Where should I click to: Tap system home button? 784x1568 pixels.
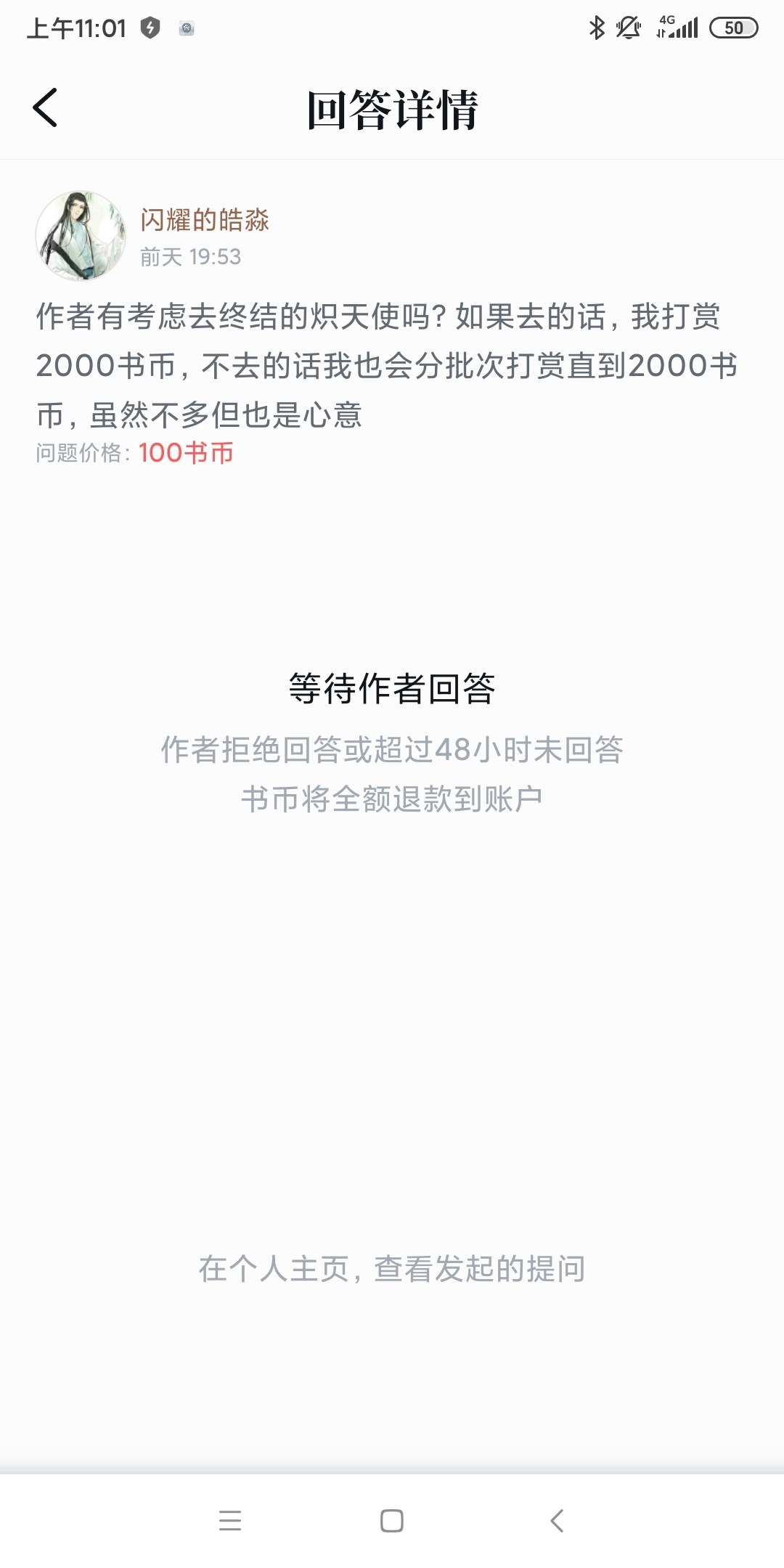[392, 1520]
